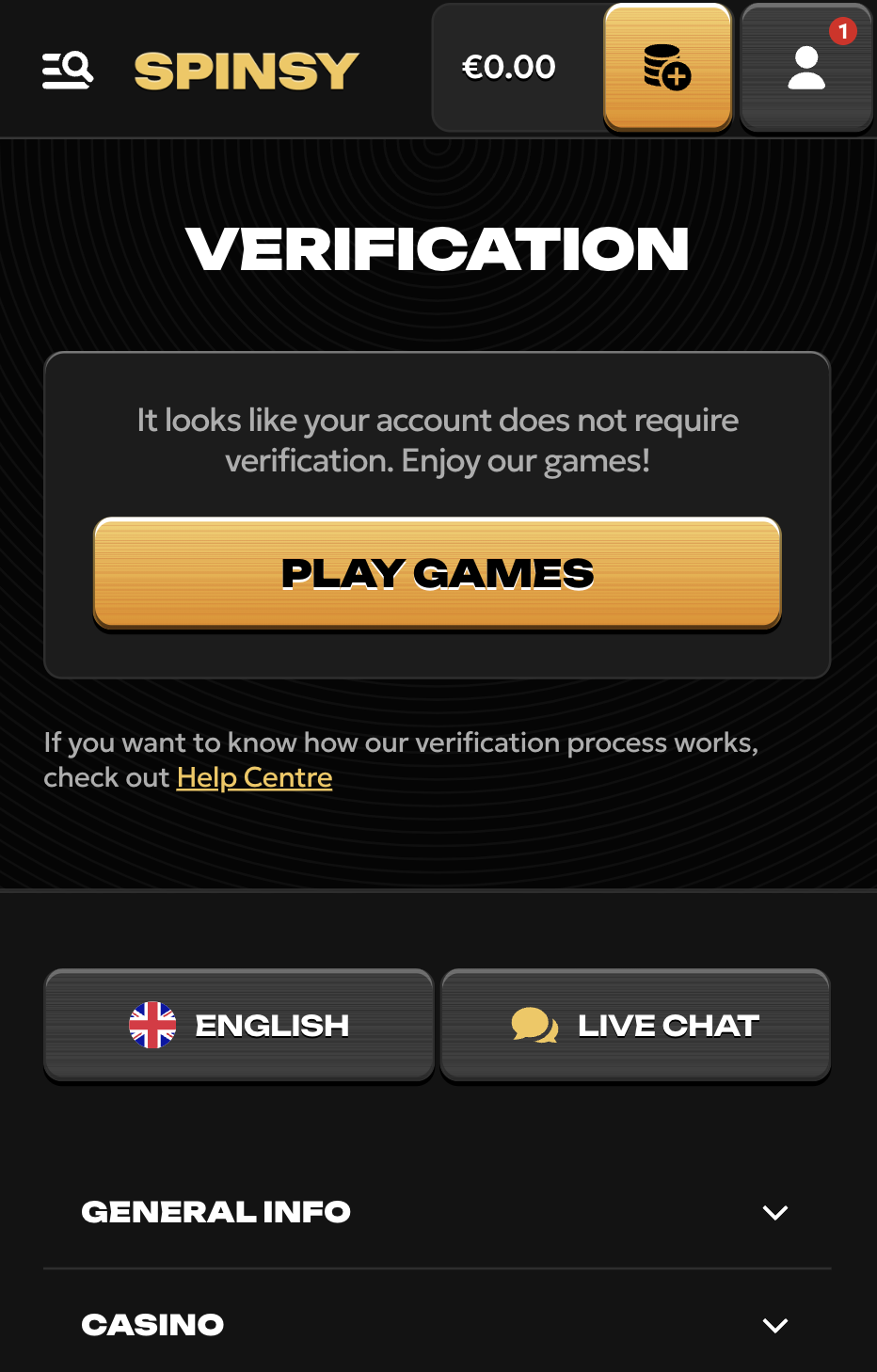Tap the Spinsy logo to go home
Viewport: 877px width, 1372px height.
click(247, 71)
